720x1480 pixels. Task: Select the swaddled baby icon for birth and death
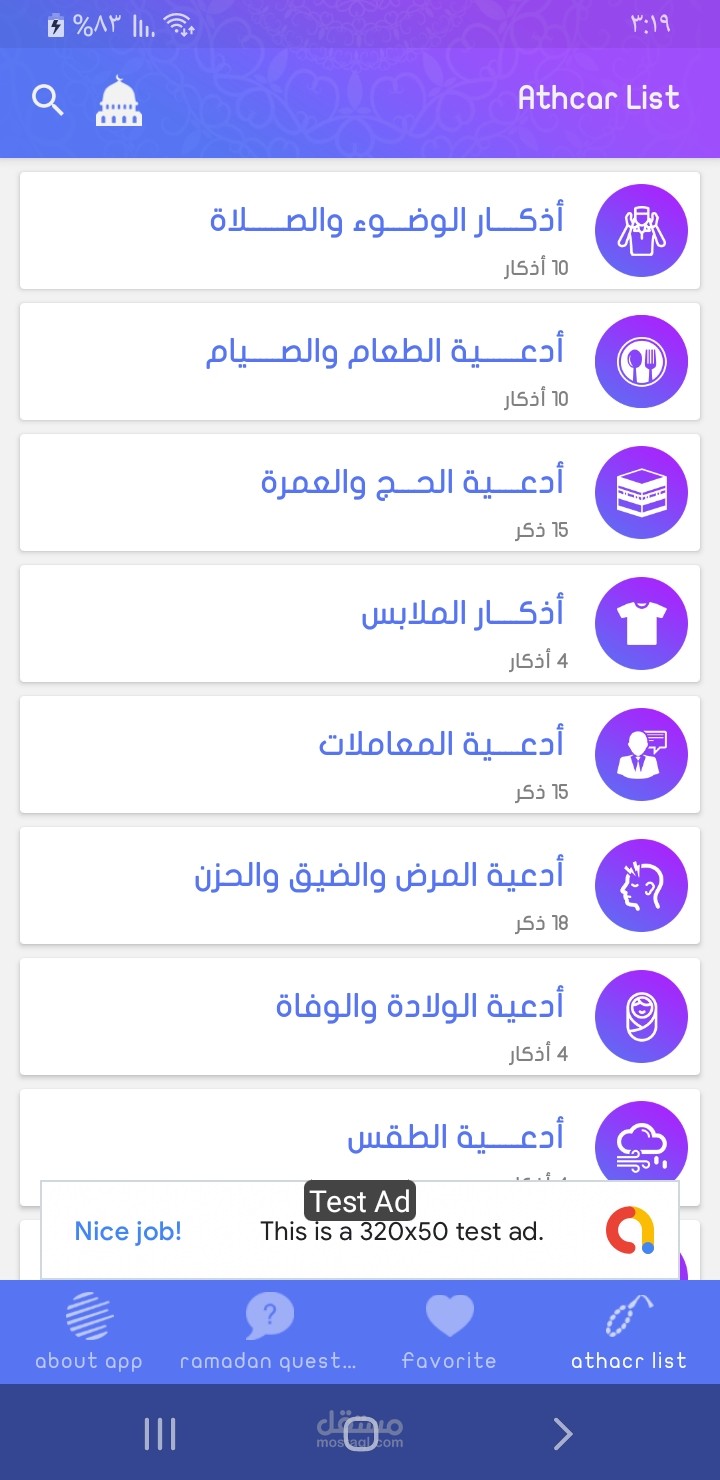click(x=641, y=1016)
